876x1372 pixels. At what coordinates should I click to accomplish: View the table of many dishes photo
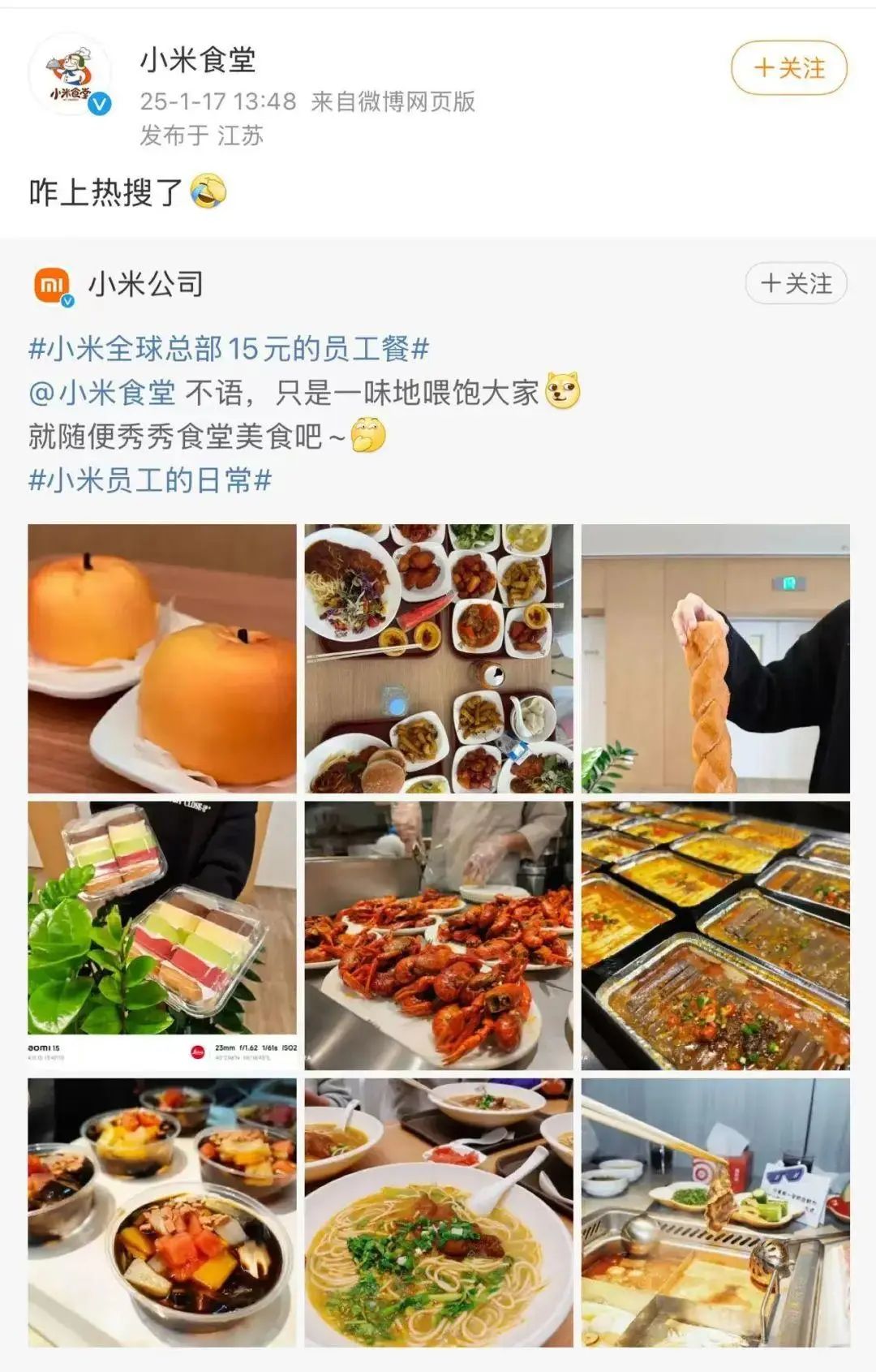(439, 658)
